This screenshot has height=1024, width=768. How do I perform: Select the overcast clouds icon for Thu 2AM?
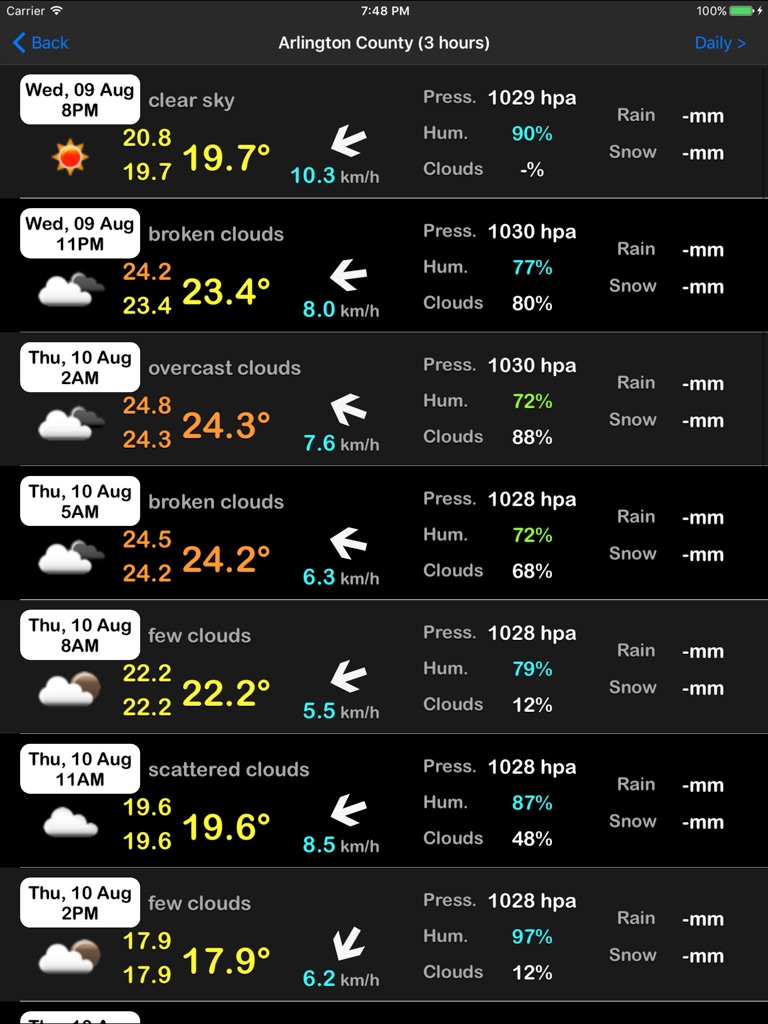click(68, 425)
